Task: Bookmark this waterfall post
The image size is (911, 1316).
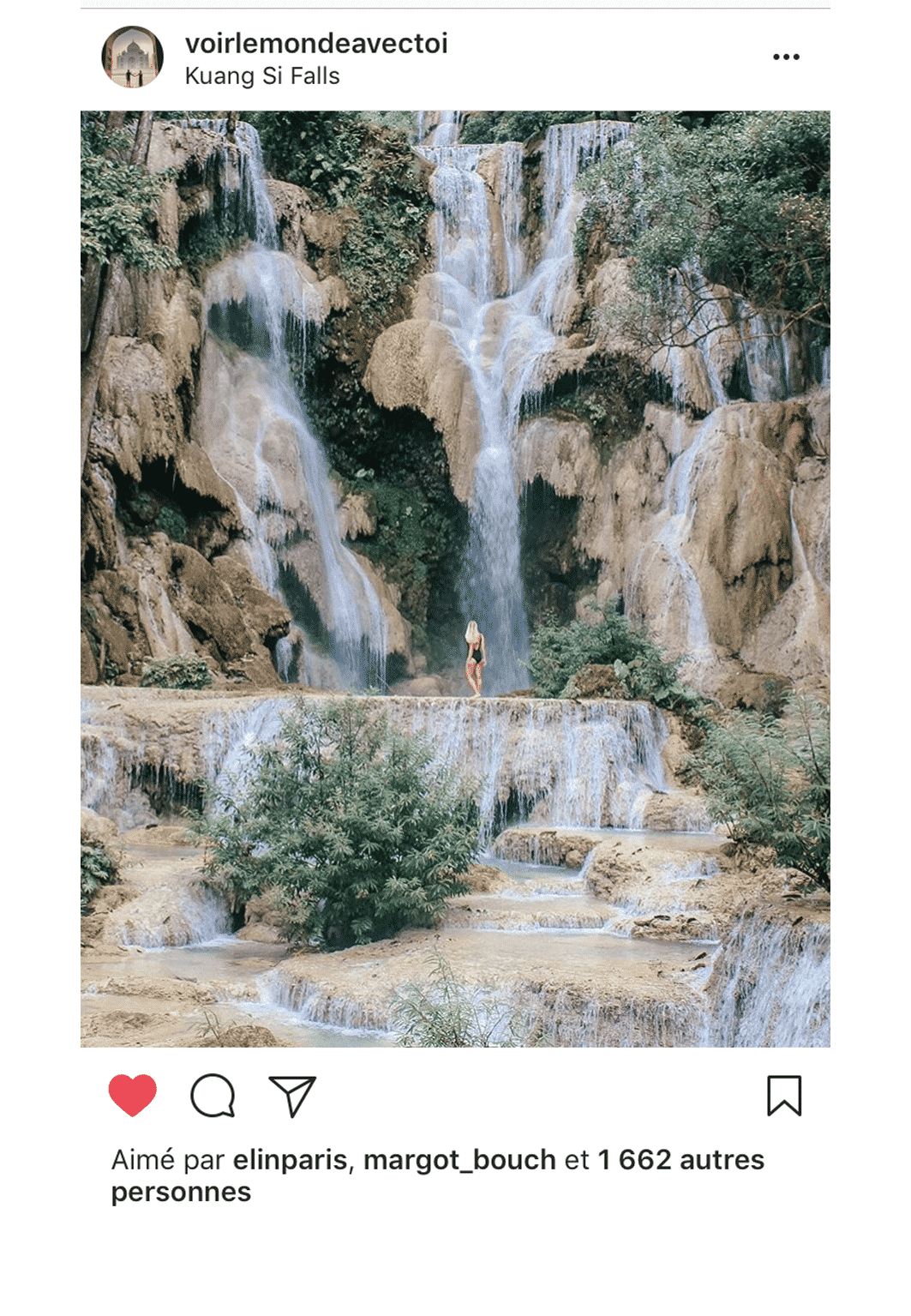Action: 783,1095
